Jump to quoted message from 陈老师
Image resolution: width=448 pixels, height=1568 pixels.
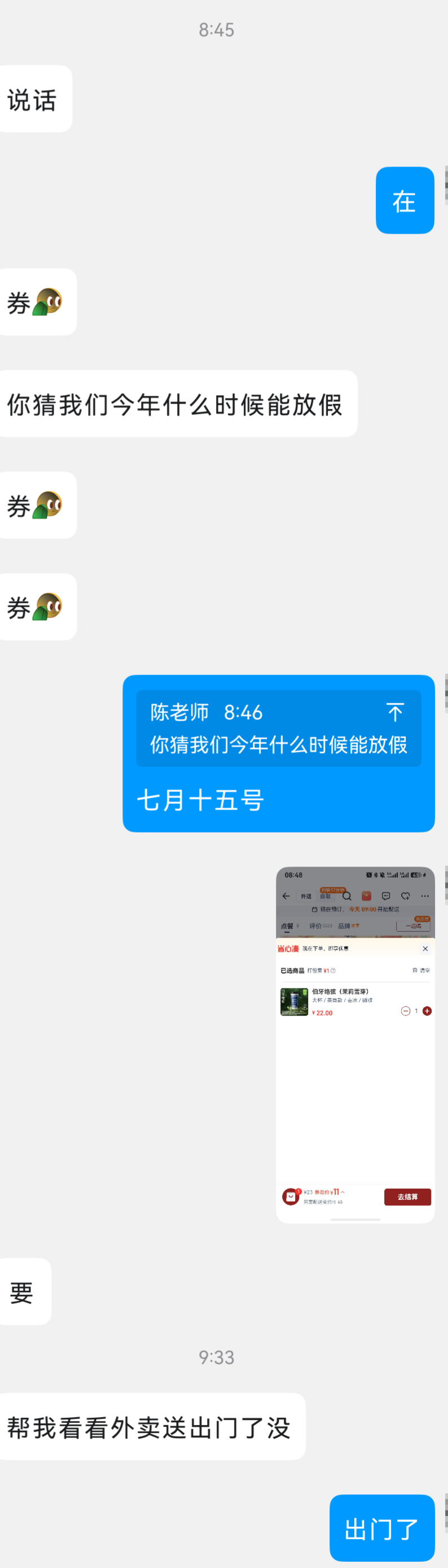279,728
